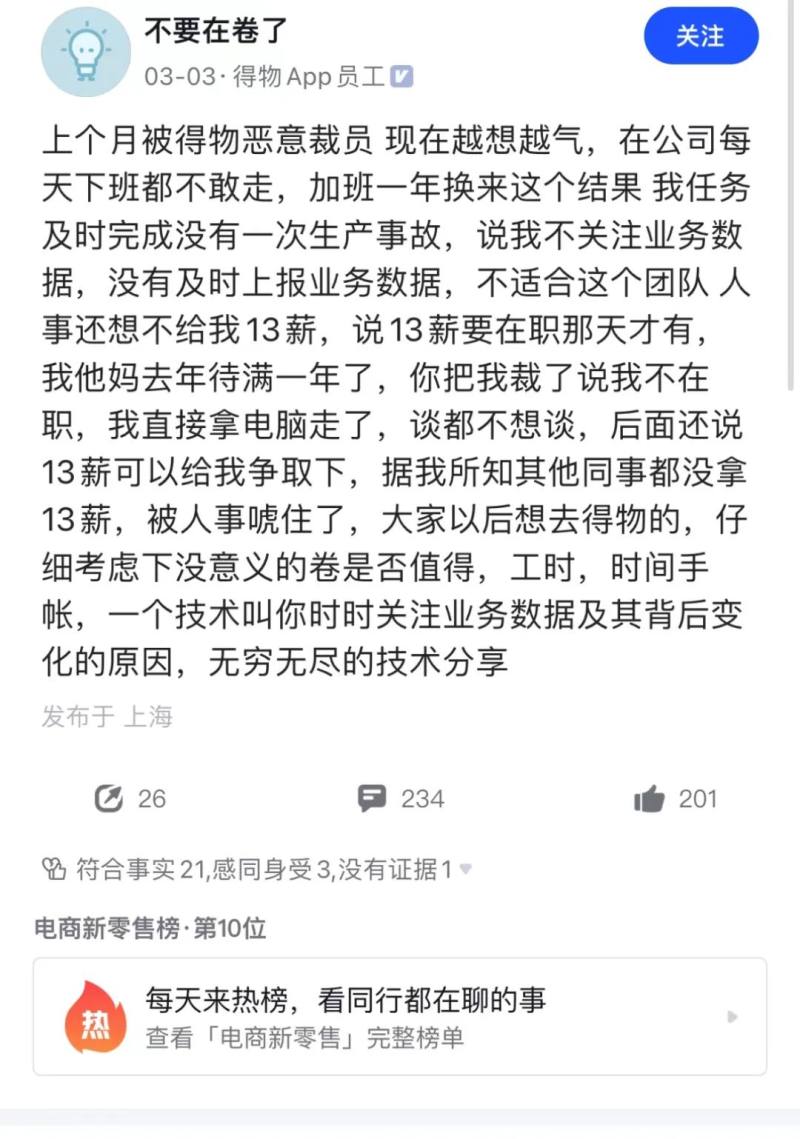Open the 电商新零售榜·第10位 ranking link
The height and width of the screenshot is (1139, 800).
[150, 929]
